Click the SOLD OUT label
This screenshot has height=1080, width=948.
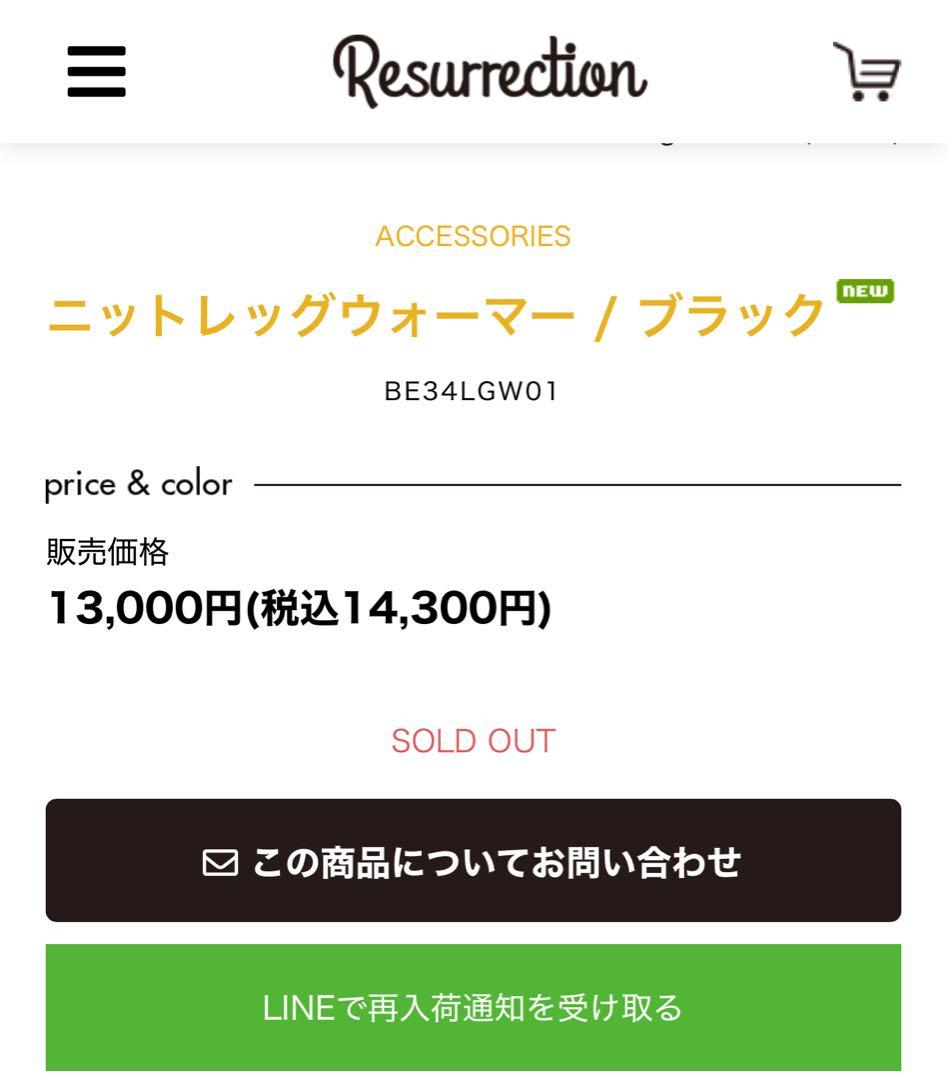pos(474,740)
